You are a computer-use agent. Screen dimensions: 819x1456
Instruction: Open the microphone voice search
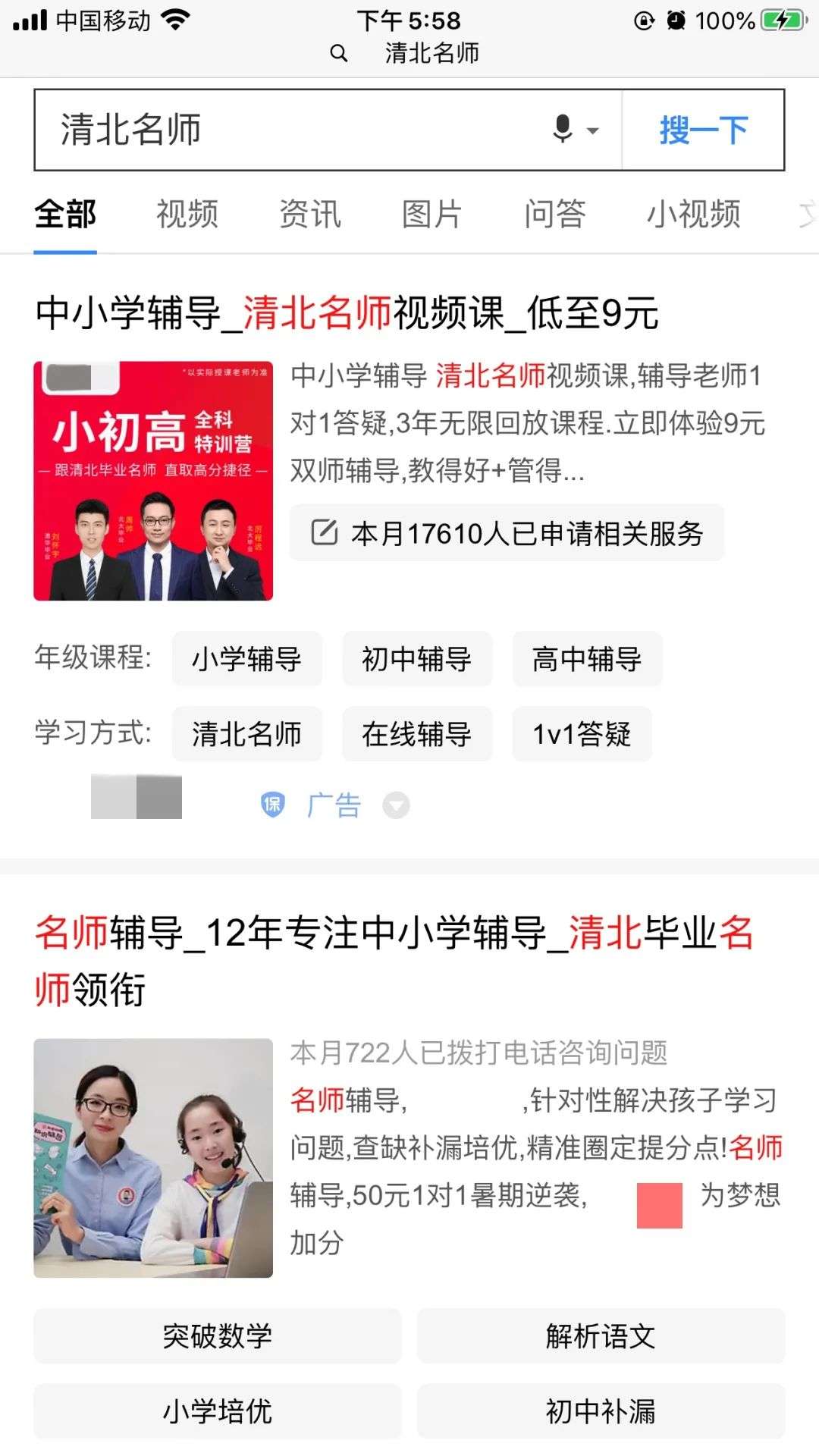tap(563, 130)
